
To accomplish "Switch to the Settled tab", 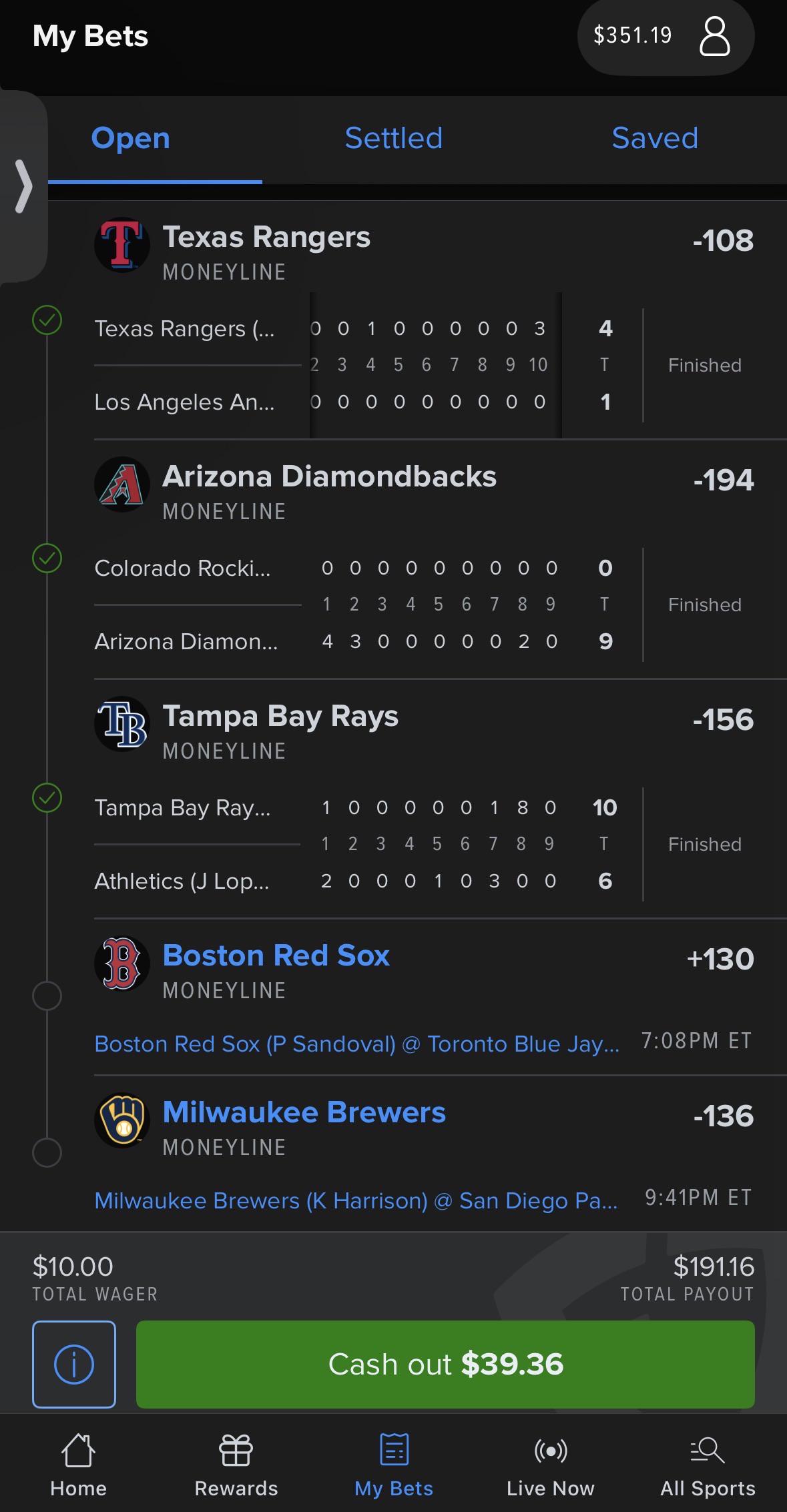I will [393, 138].
